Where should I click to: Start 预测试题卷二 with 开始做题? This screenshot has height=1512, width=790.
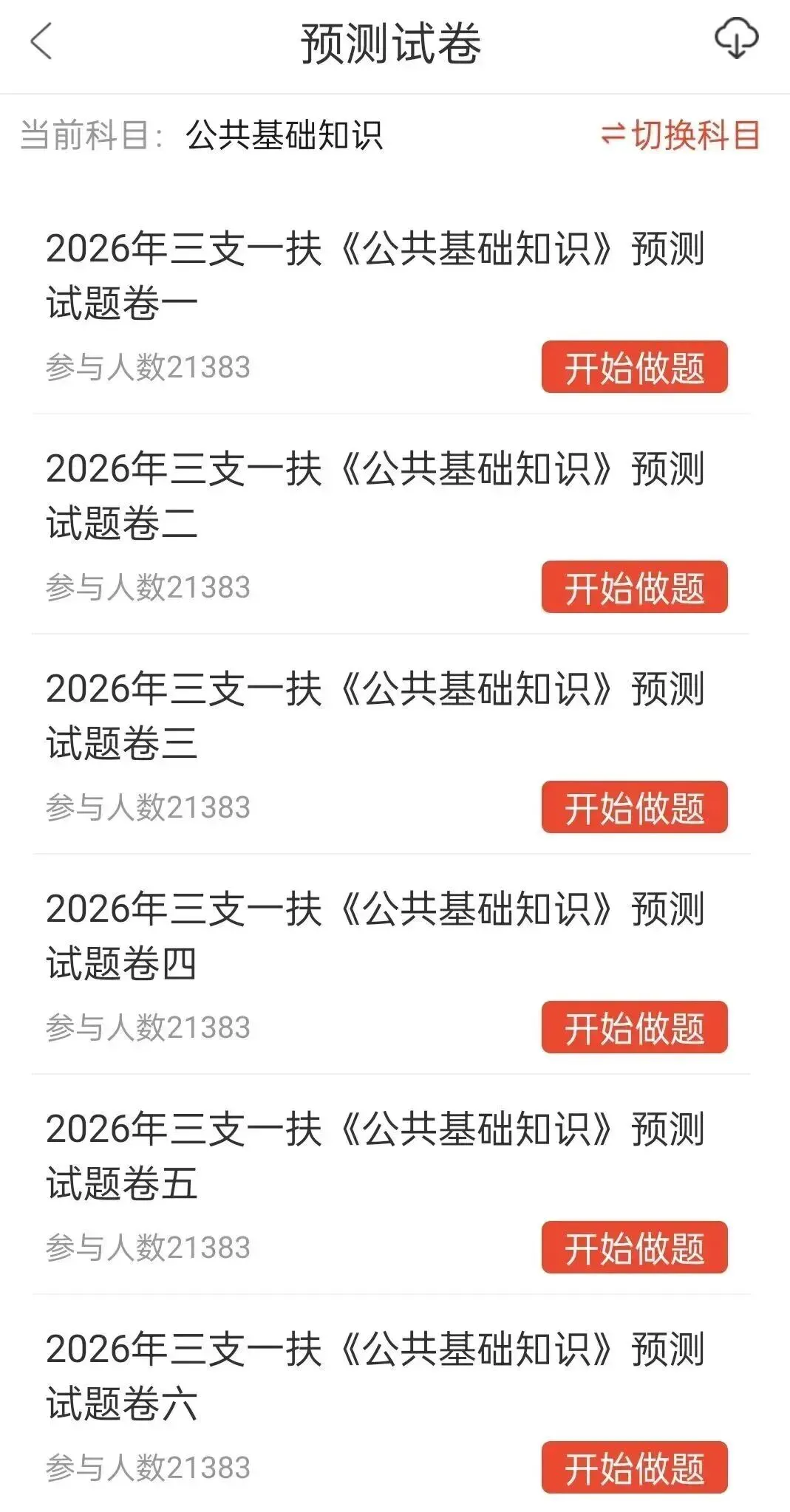point(634,587)
